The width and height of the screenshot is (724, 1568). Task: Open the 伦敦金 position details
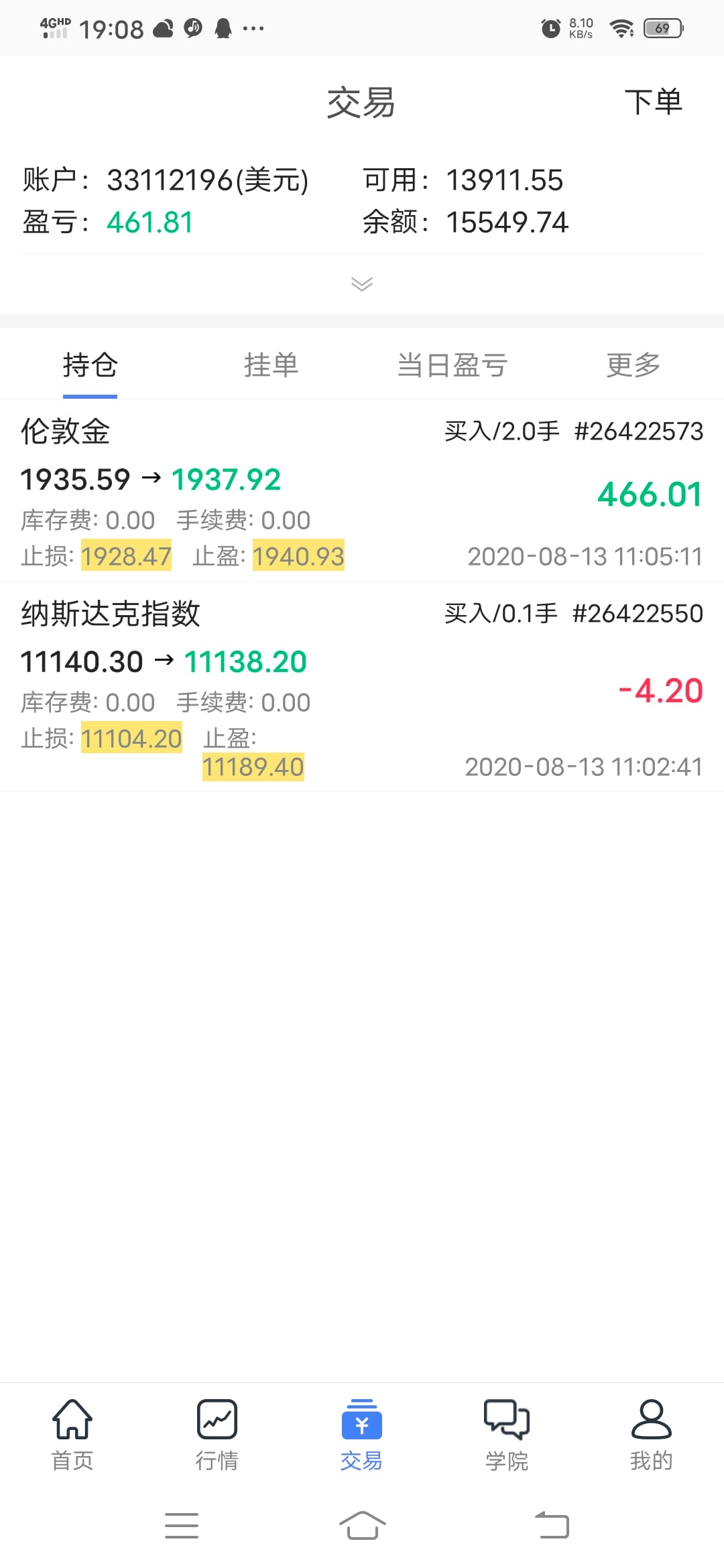[362, 491]
